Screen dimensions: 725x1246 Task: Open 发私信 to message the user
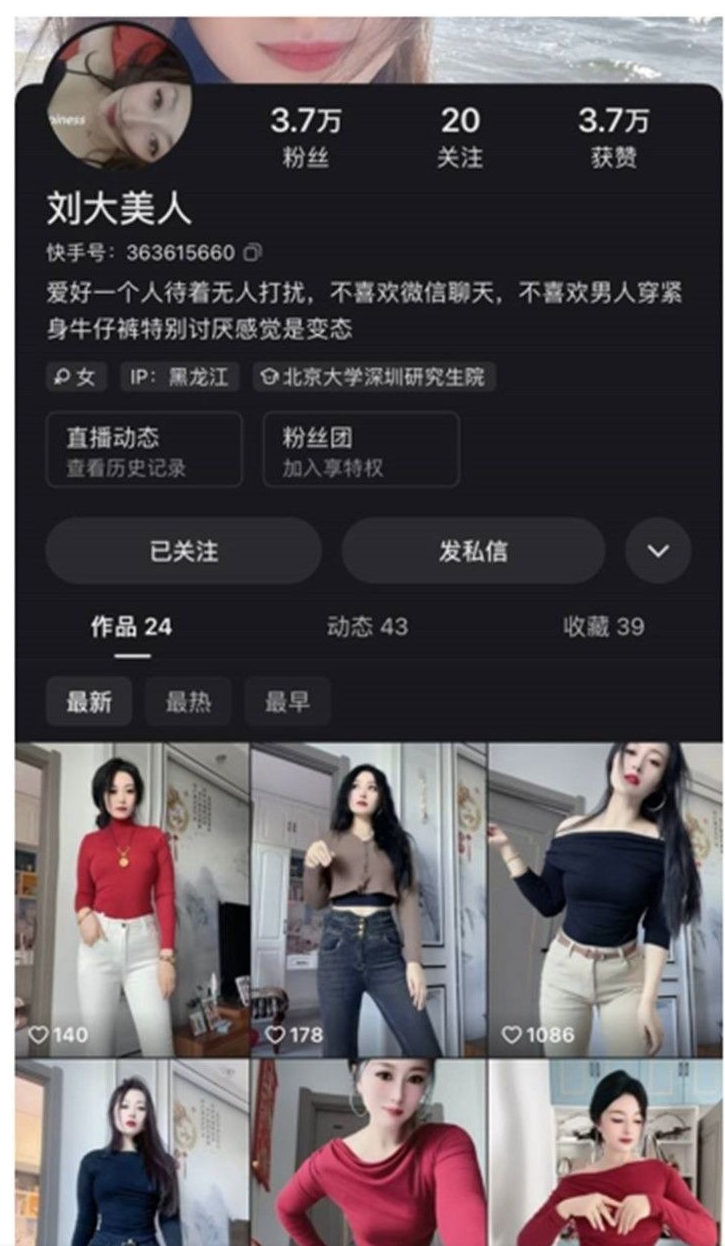pyautogui.click(x=473, y=551)
